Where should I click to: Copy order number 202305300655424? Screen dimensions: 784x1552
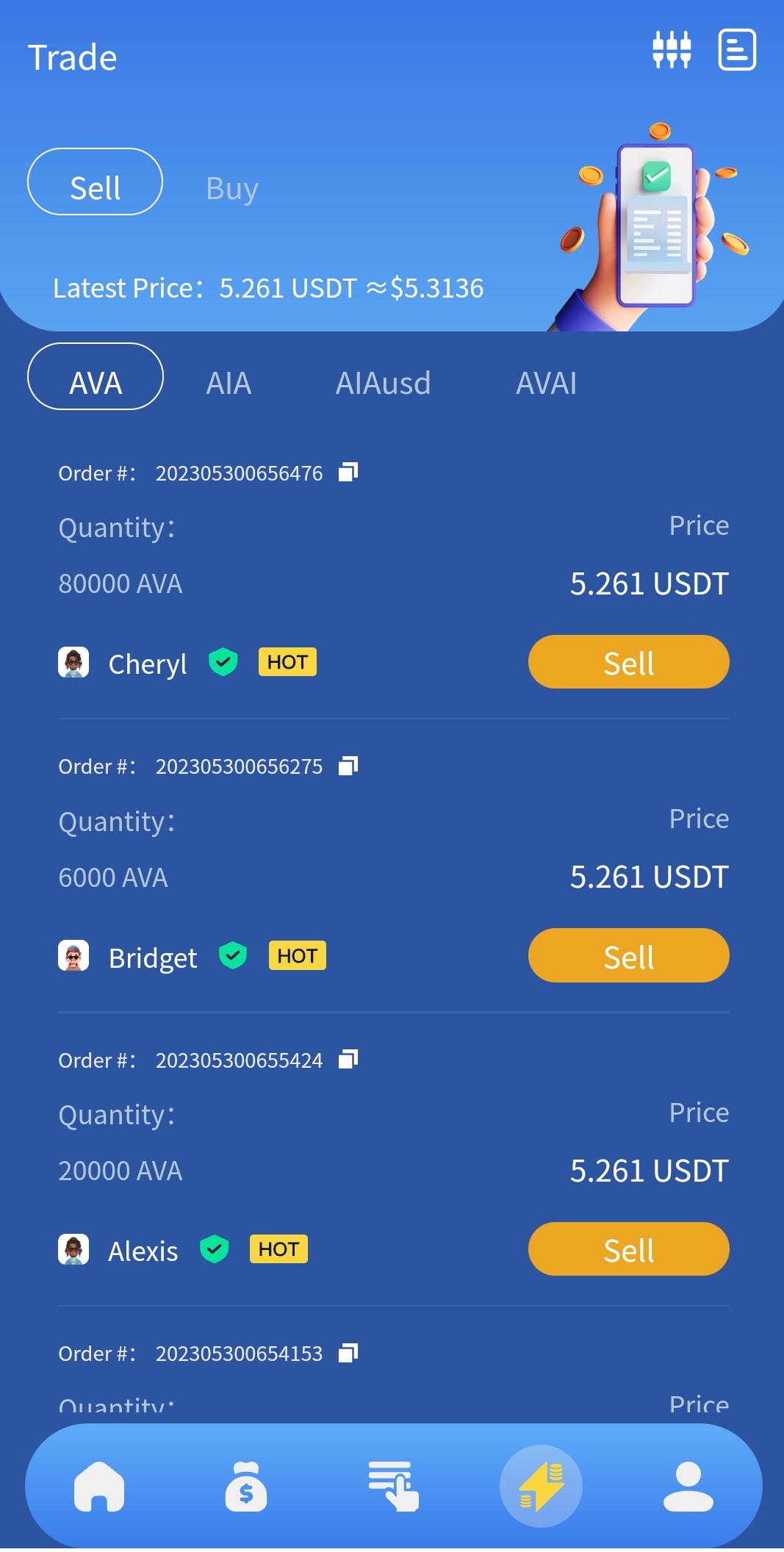click(348, 1059)
